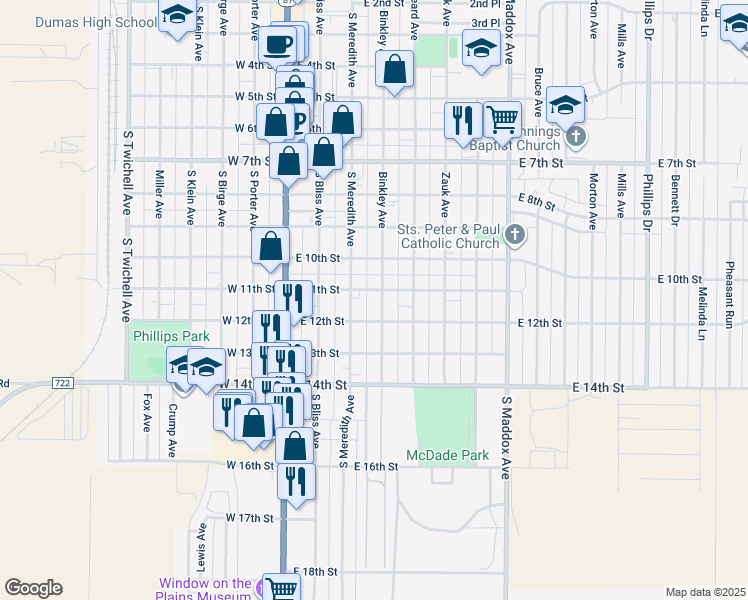Open the restaurant marker at 11th St
Viewport: 748px width, 600px height.
(x=293, y=299)
